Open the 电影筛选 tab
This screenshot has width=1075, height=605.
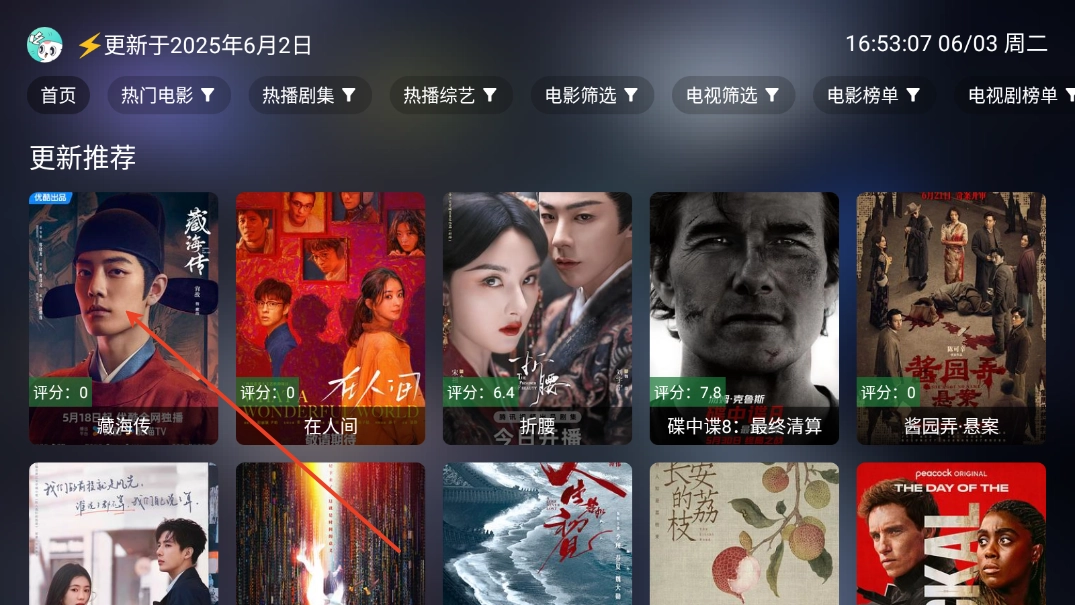pos(591,96)
